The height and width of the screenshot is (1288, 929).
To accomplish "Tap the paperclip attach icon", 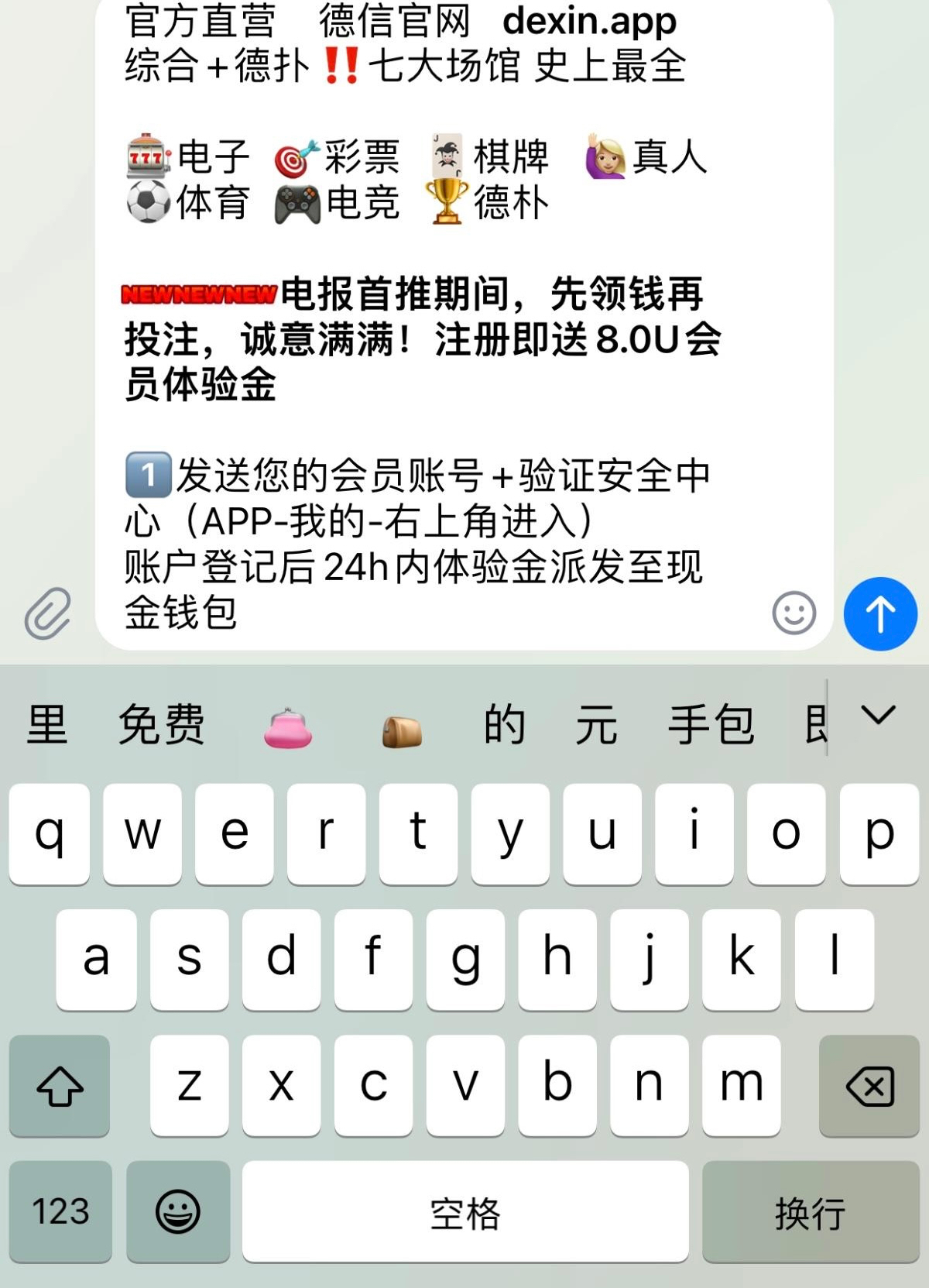I will point(48,613).
